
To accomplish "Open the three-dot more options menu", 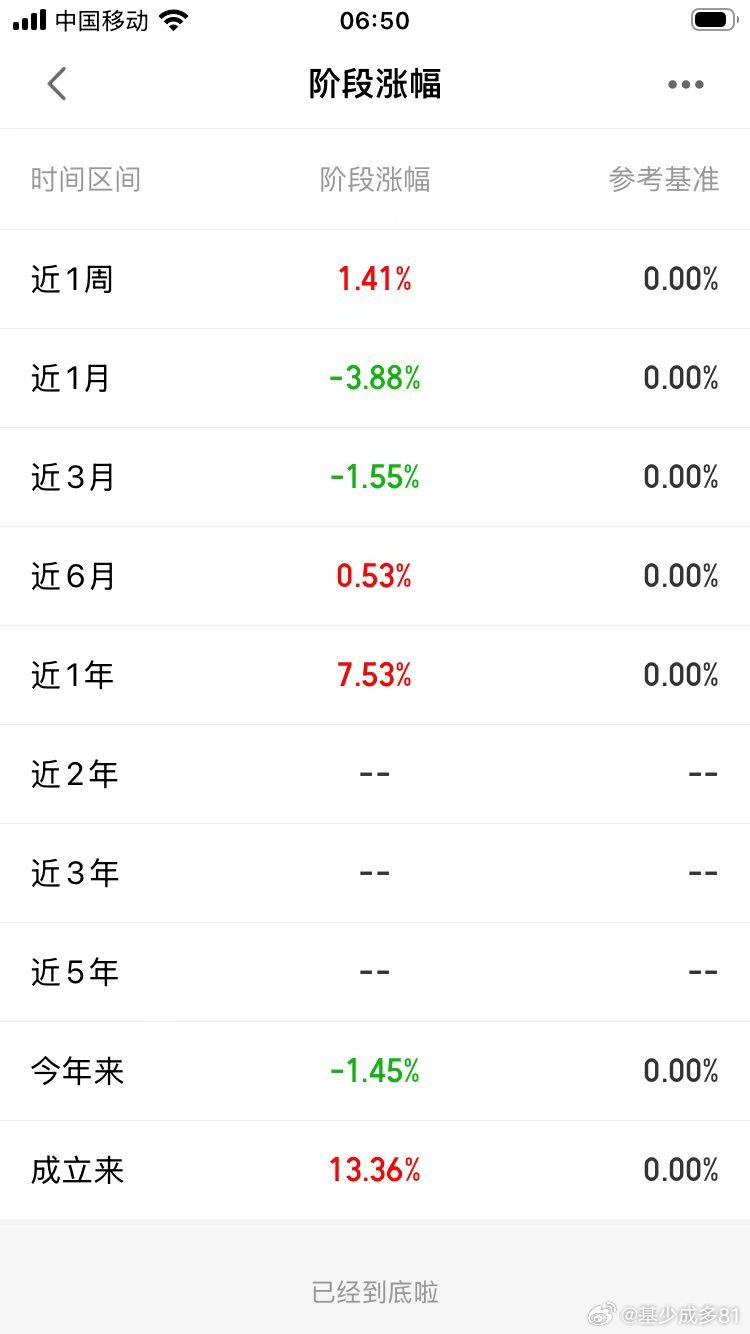I will (685, 85).
